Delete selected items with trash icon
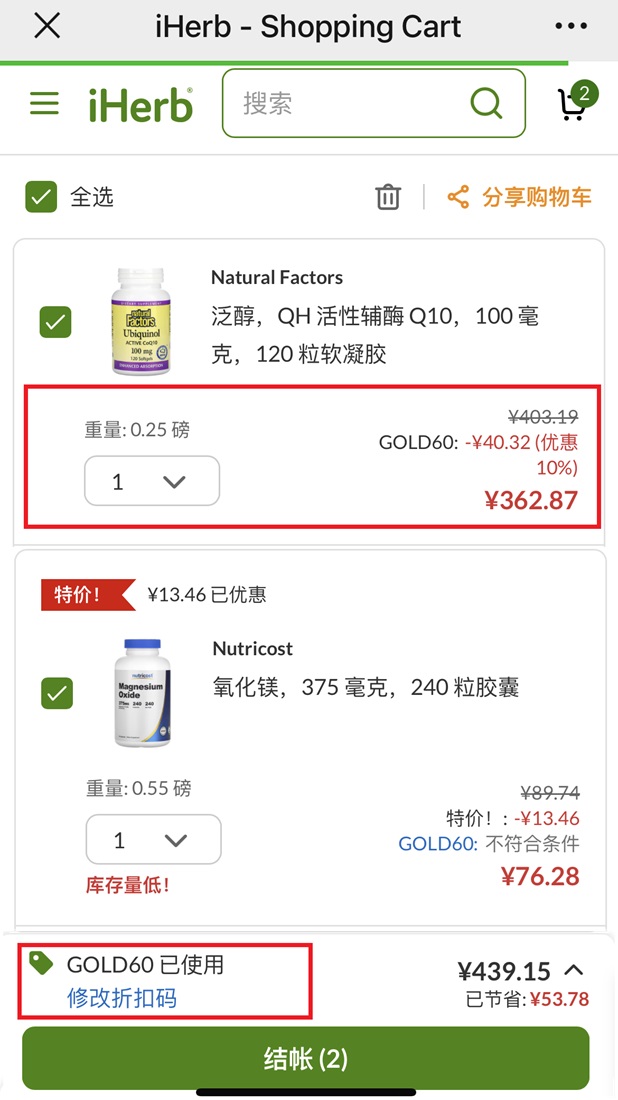Image resolution: width=618 pixels, height=1100 pixels. pos(388,197)
